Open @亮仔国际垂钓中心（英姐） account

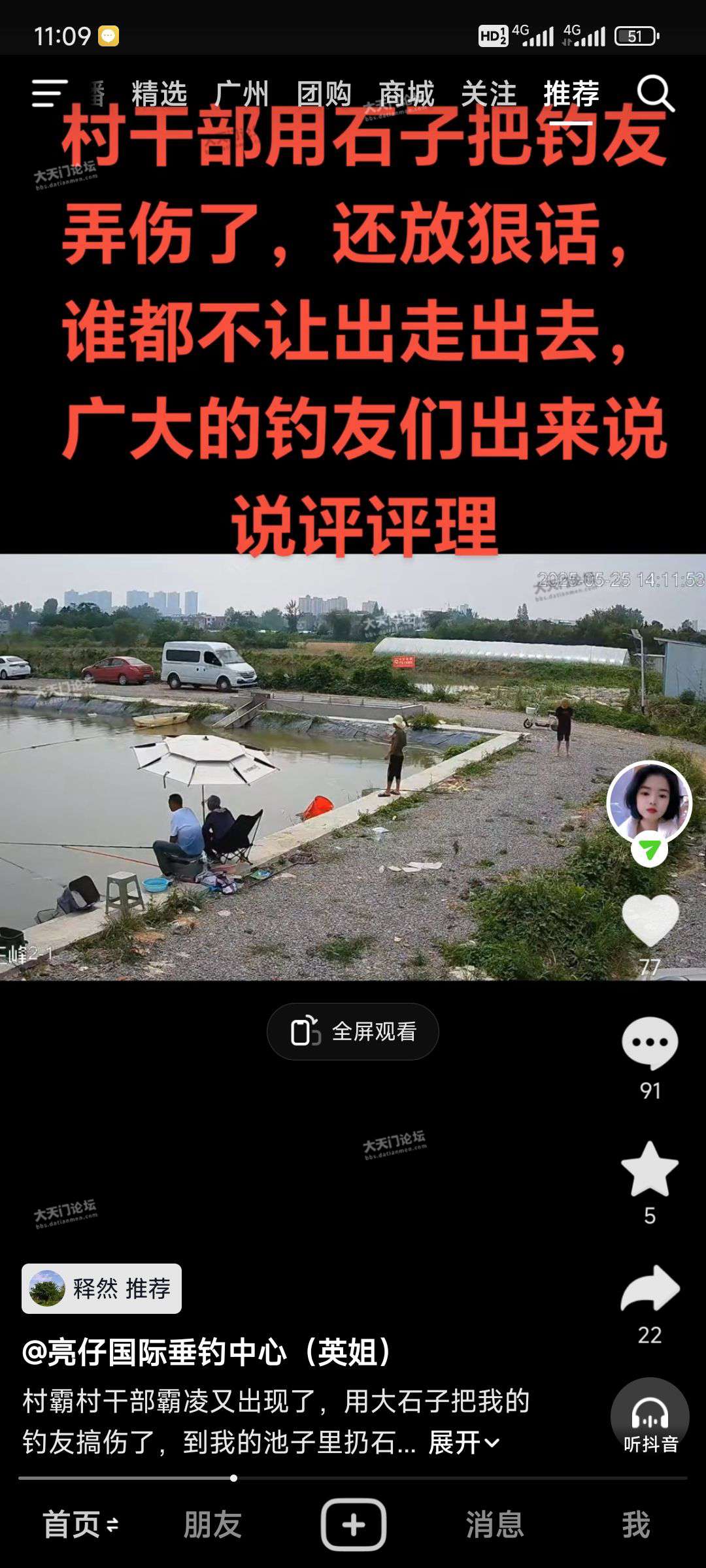coord(207,1352)
